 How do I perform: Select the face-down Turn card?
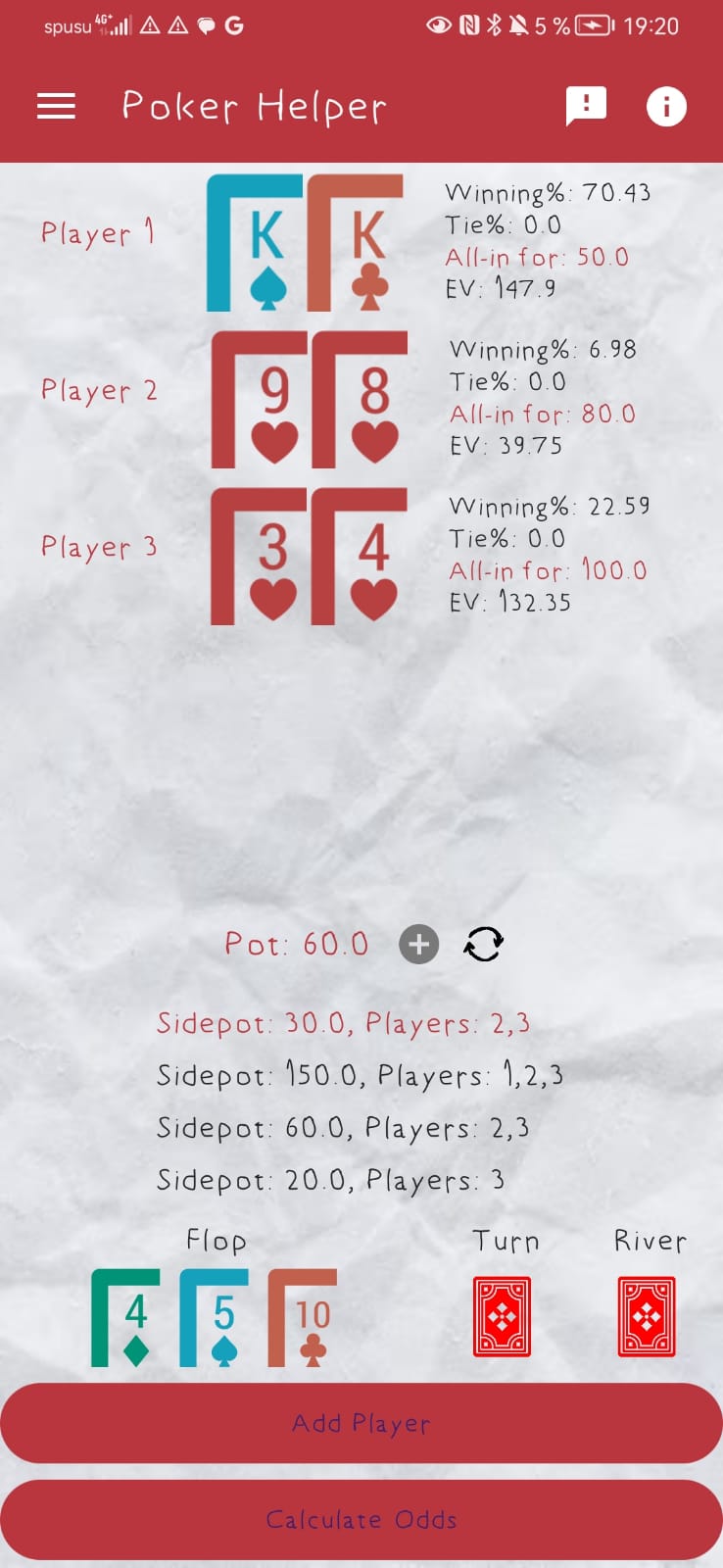503,1316
